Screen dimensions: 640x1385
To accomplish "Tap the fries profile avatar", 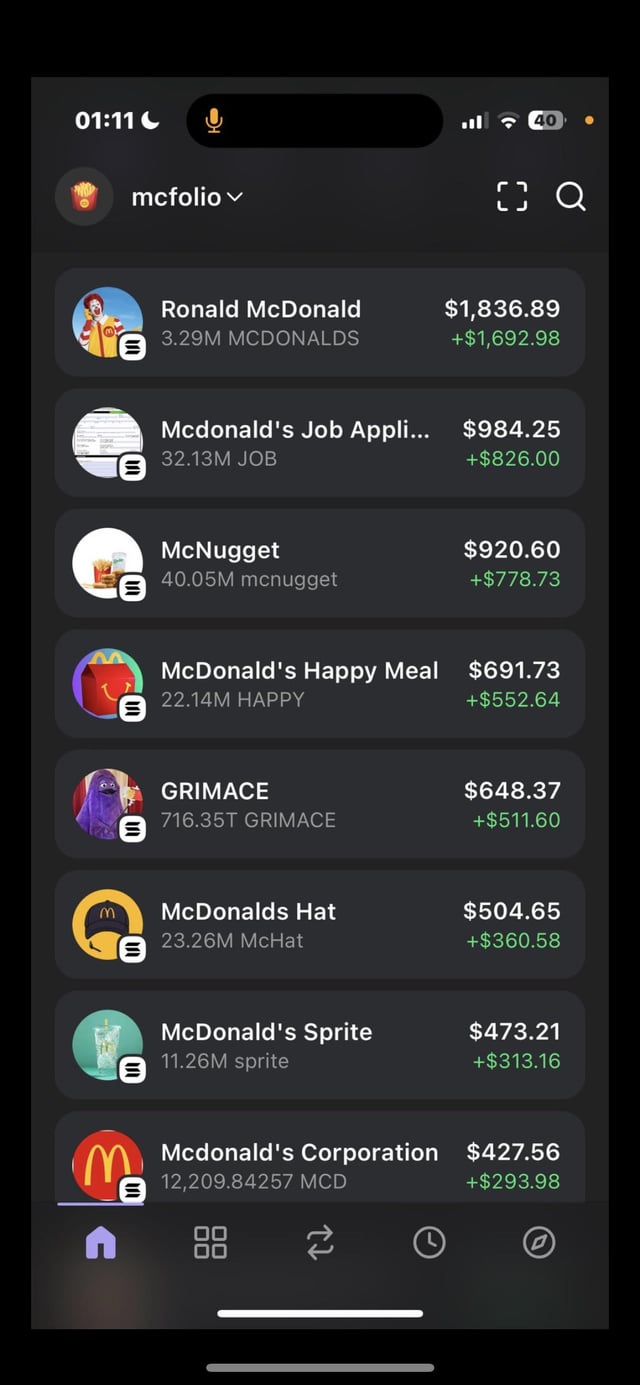I will (85, 197).
